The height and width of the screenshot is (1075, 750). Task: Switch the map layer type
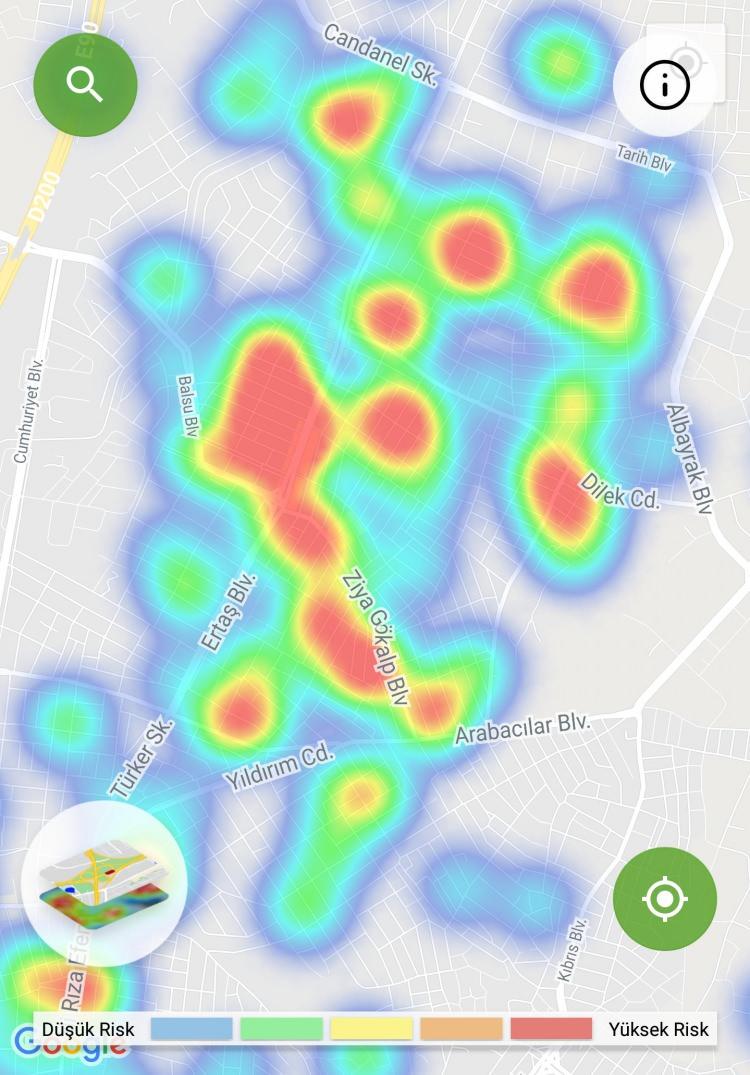(103, 883)
